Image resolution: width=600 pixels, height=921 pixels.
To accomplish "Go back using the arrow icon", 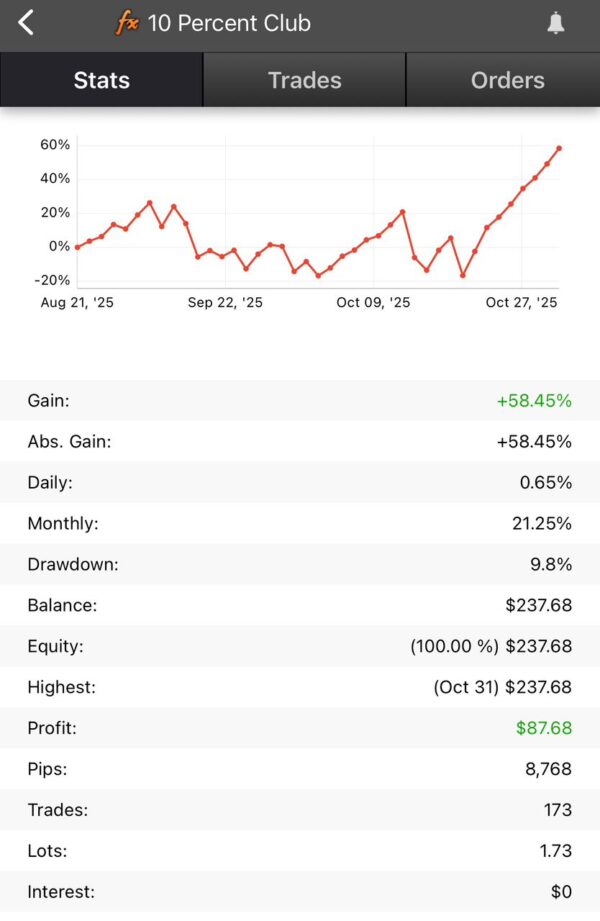I will tap(26, 23).
